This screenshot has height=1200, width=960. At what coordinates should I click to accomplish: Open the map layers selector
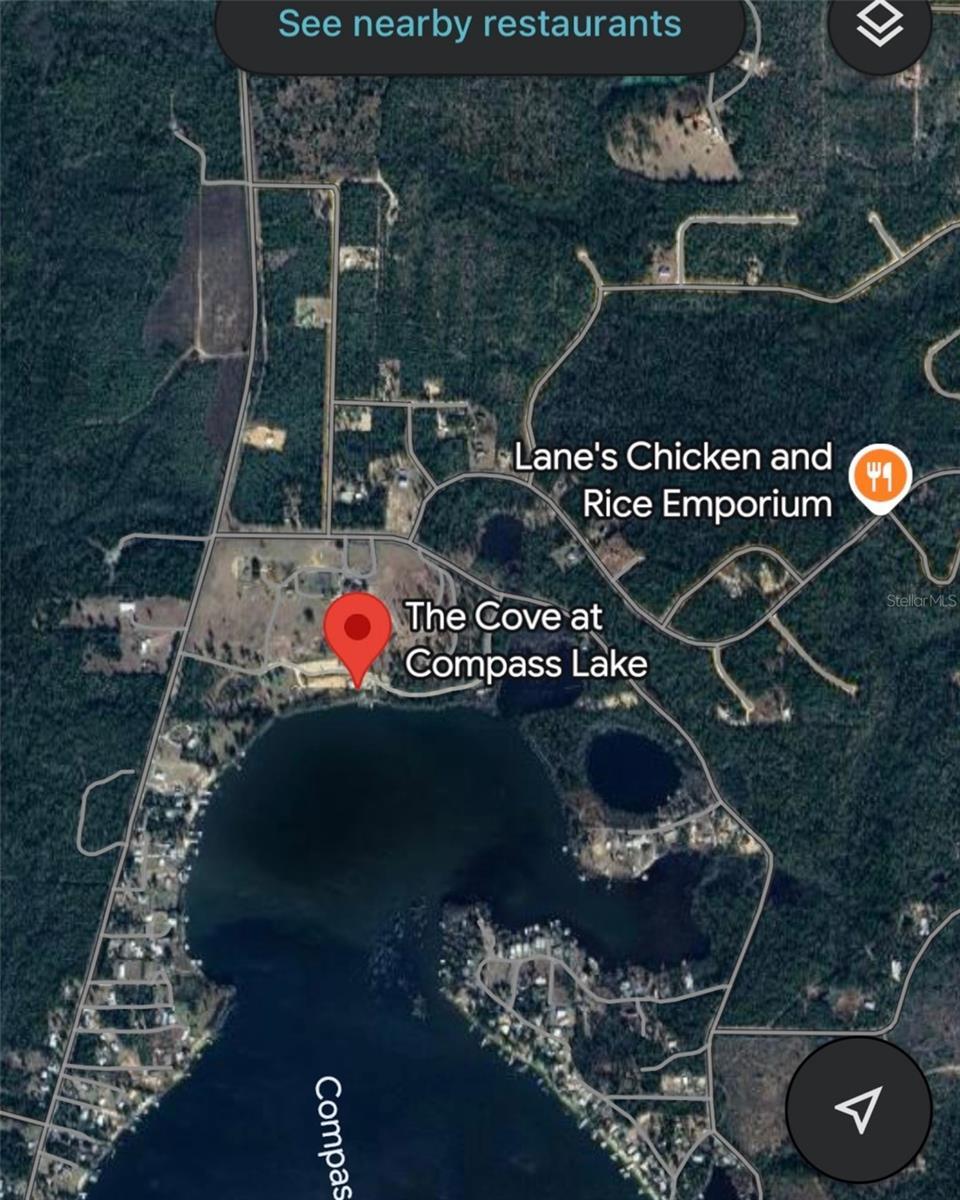pos(880,28)
